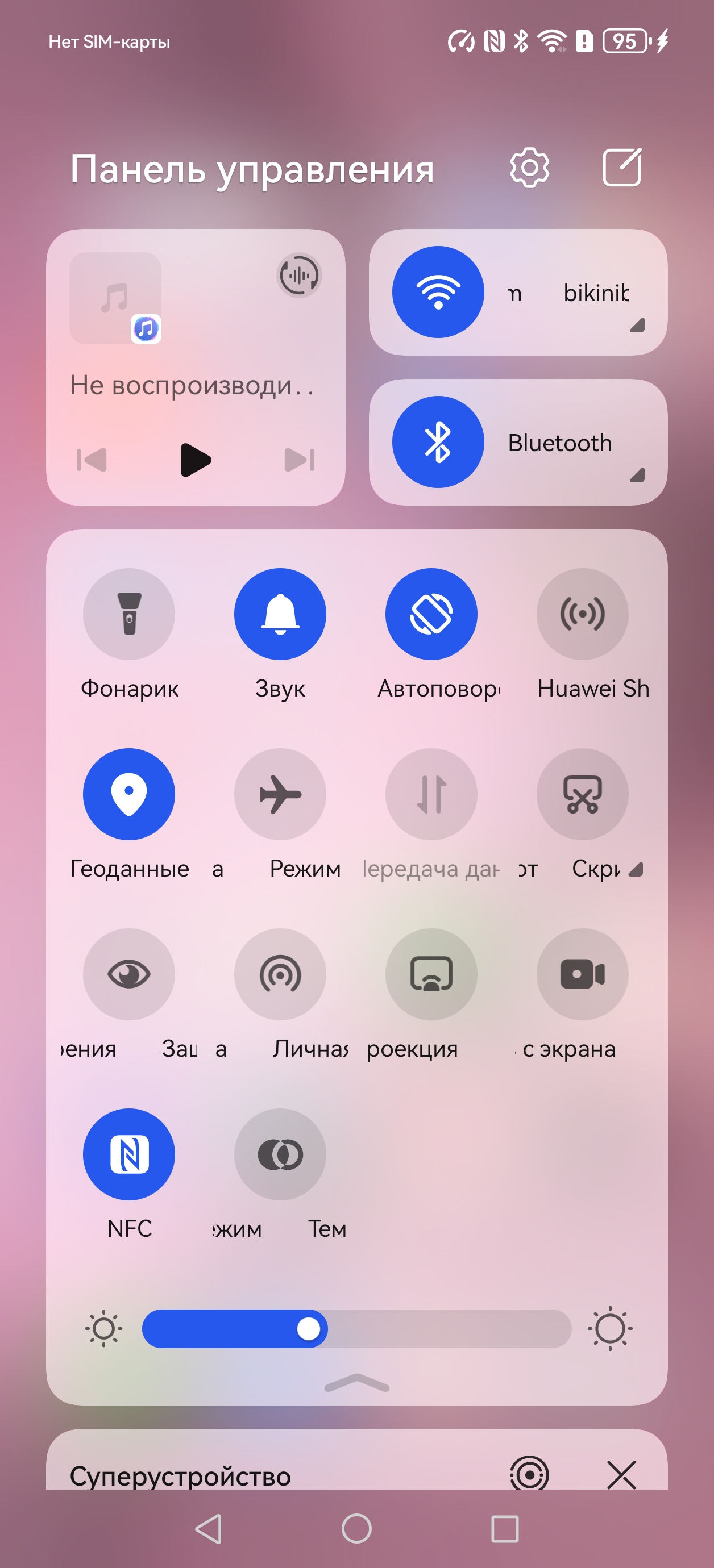Take a screenshot with the scissors tile
The width and height of the screenshot is (714, 1568).
pyautogui.click(x=583, y=794)
